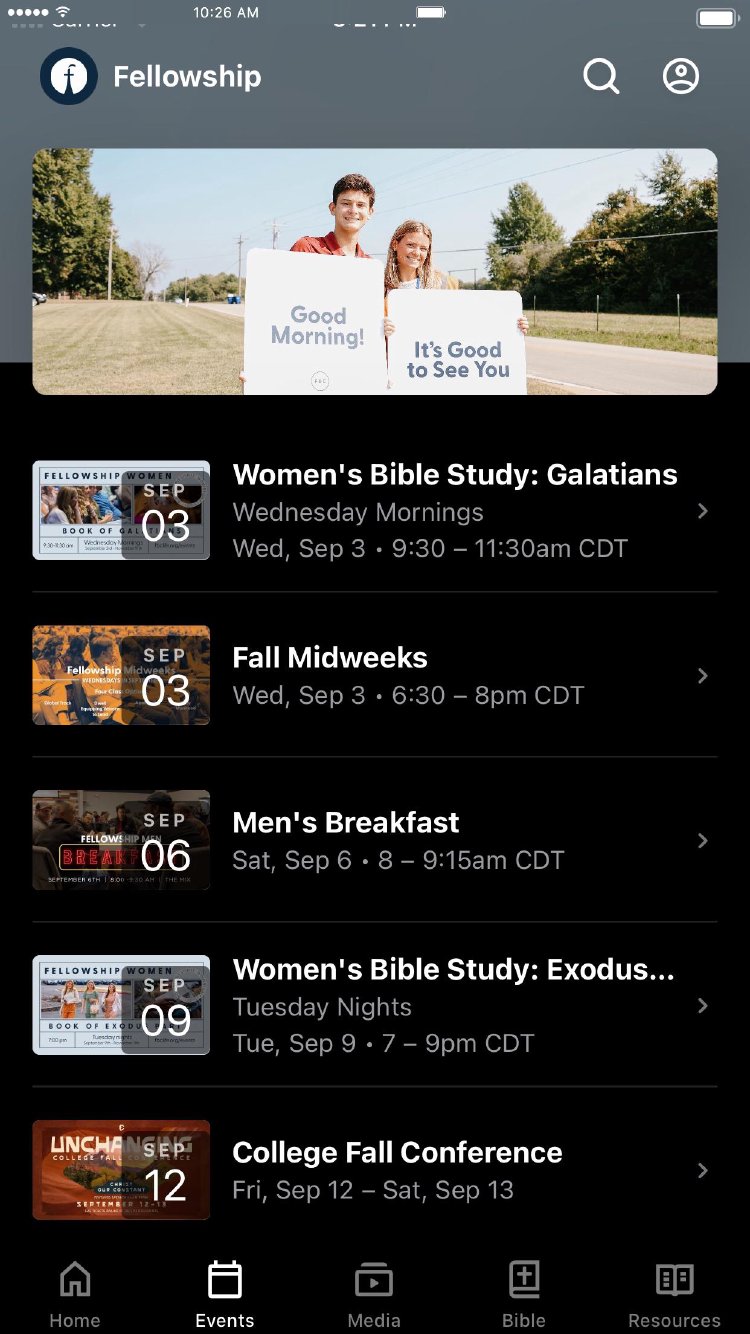Open the Resources tab
750x1334 pixels.
click(674, 1294)
